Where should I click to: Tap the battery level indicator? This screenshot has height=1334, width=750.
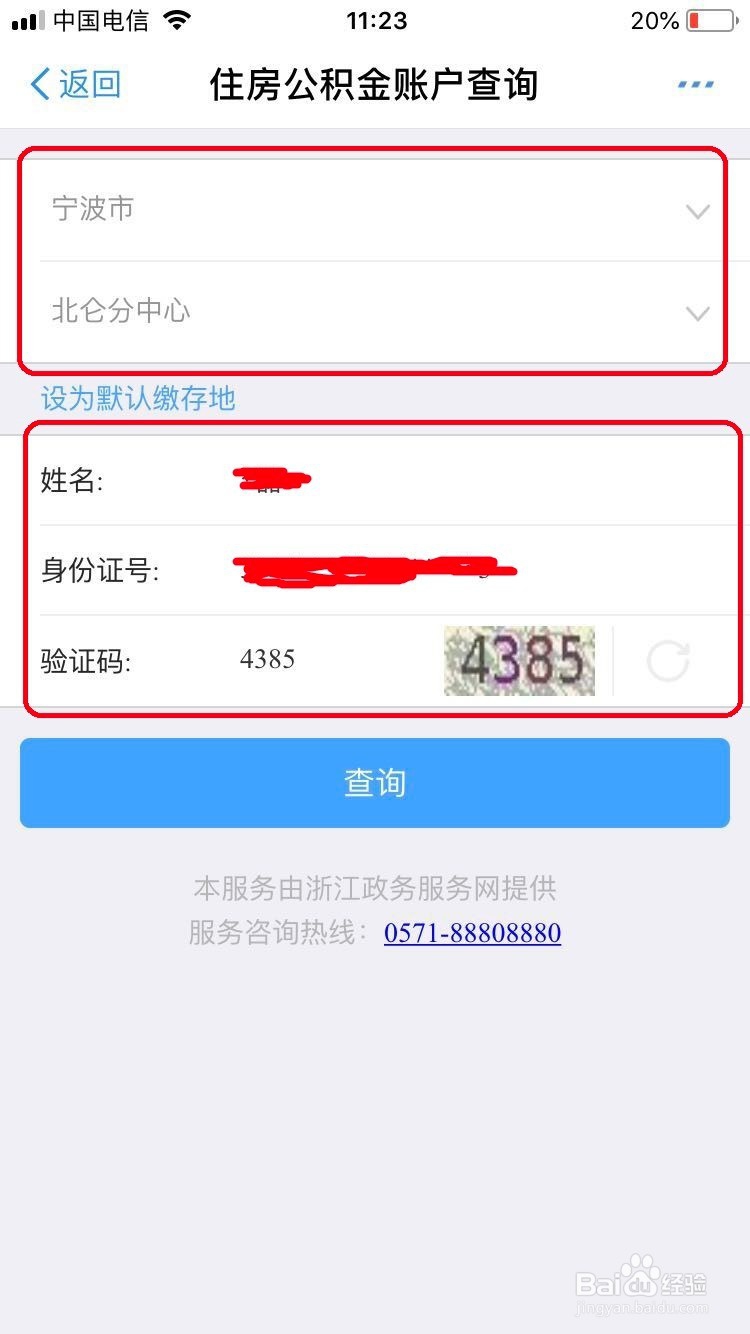[712, 18]
